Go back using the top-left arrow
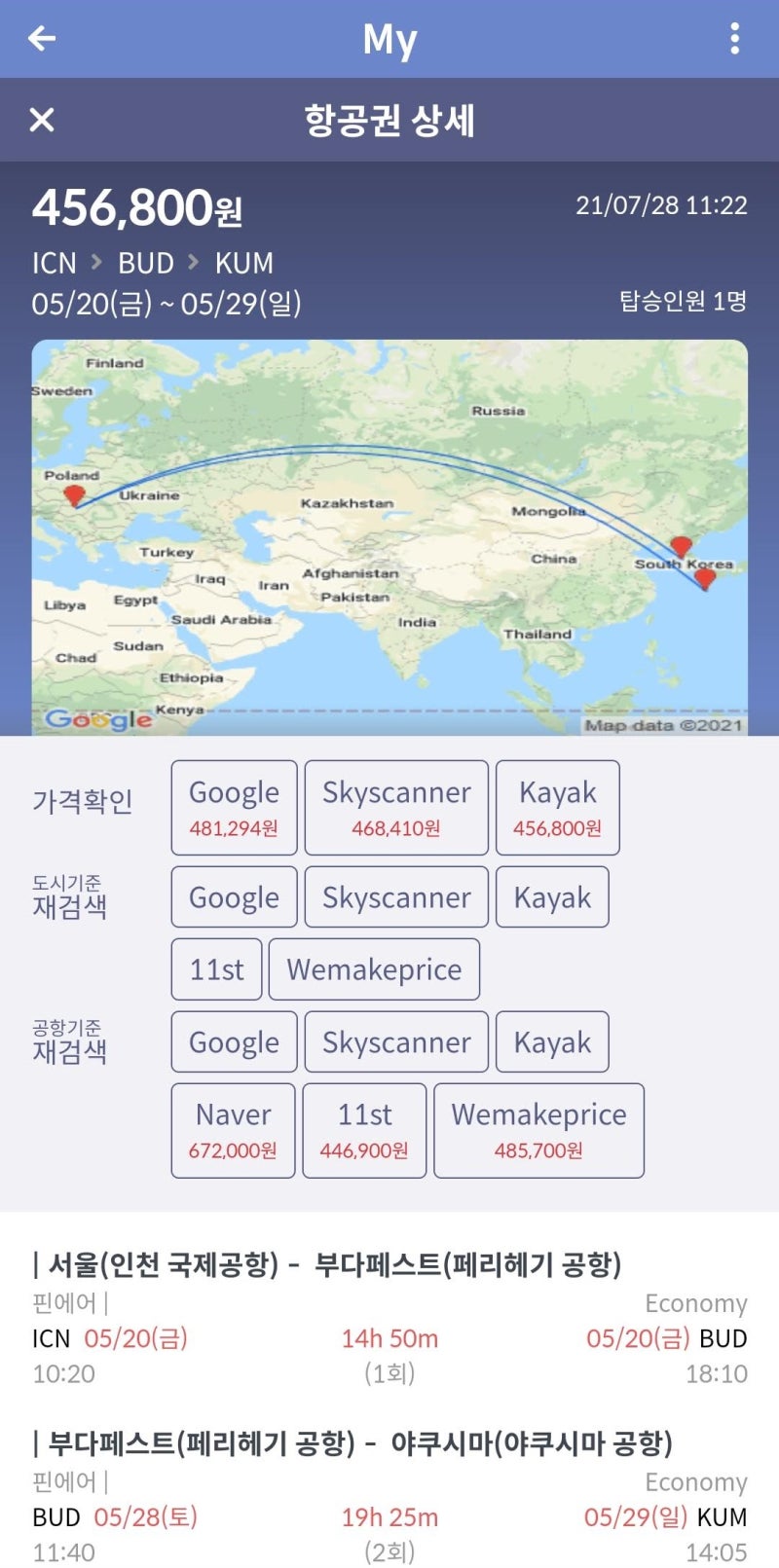779x1568 pixels. pos(42,39)
